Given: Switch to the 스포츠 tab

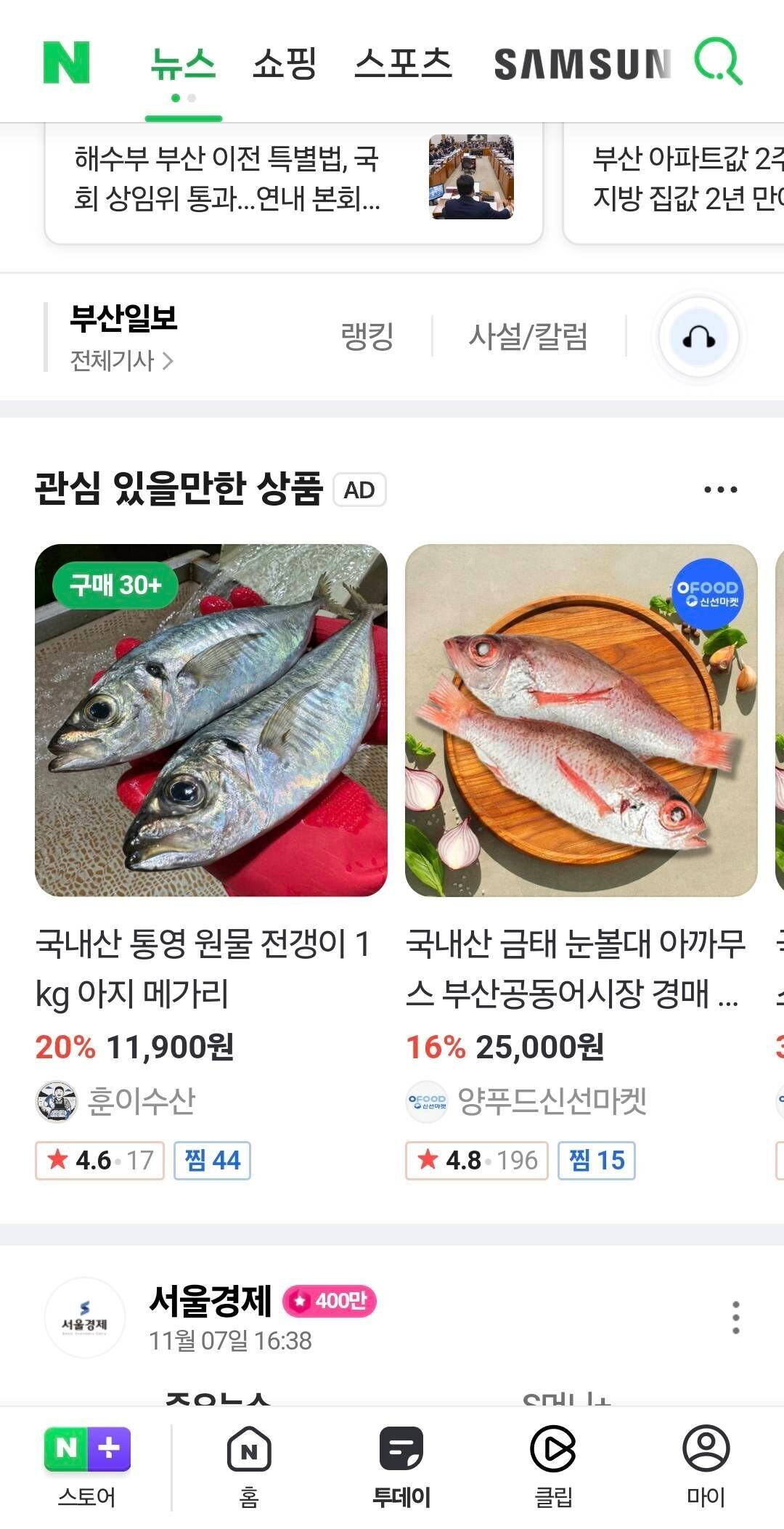Looking at the screenshot, I should (404, 64).
